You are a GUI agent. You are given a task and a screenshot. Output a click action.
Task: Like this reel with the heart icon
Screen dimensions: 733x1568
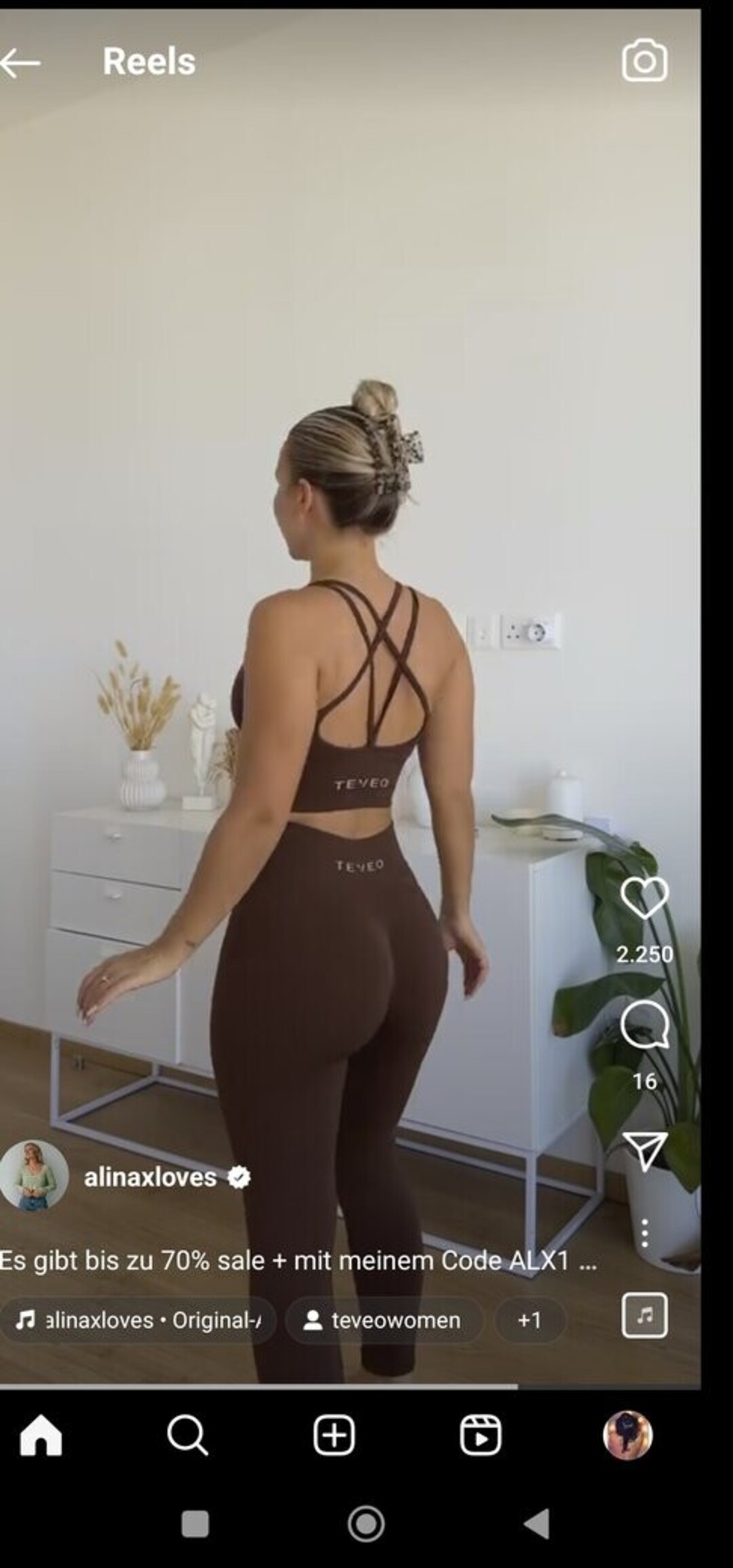tap(644, 898)
